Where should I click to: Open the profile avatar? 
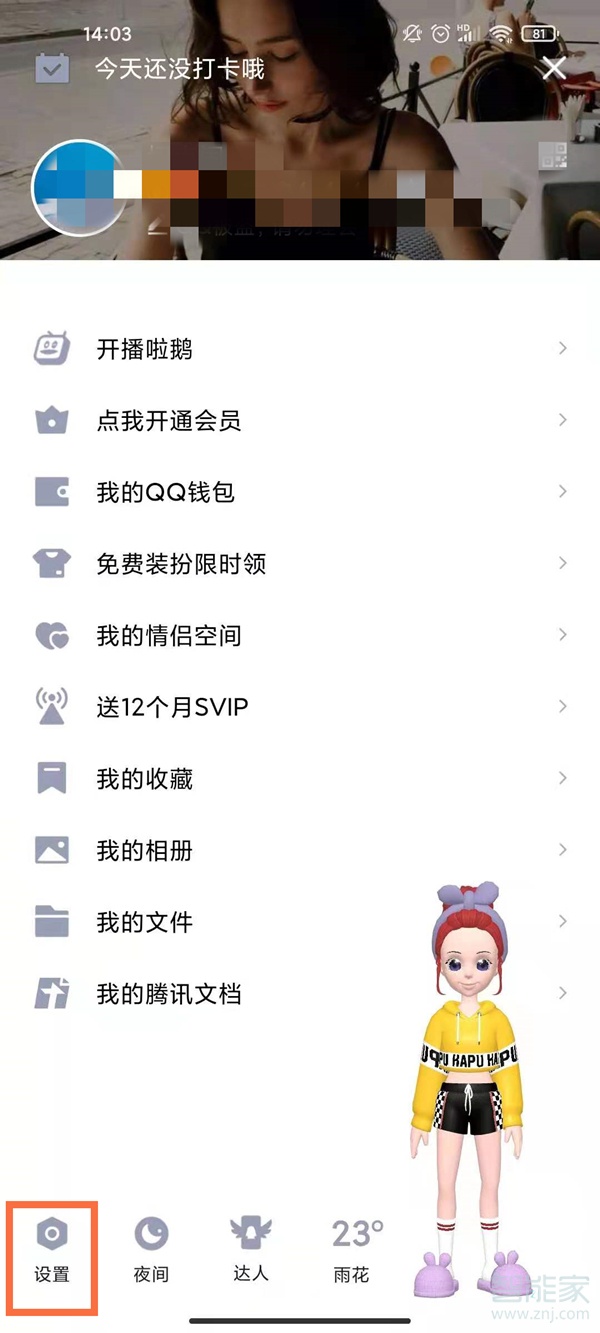click(78, 187)
